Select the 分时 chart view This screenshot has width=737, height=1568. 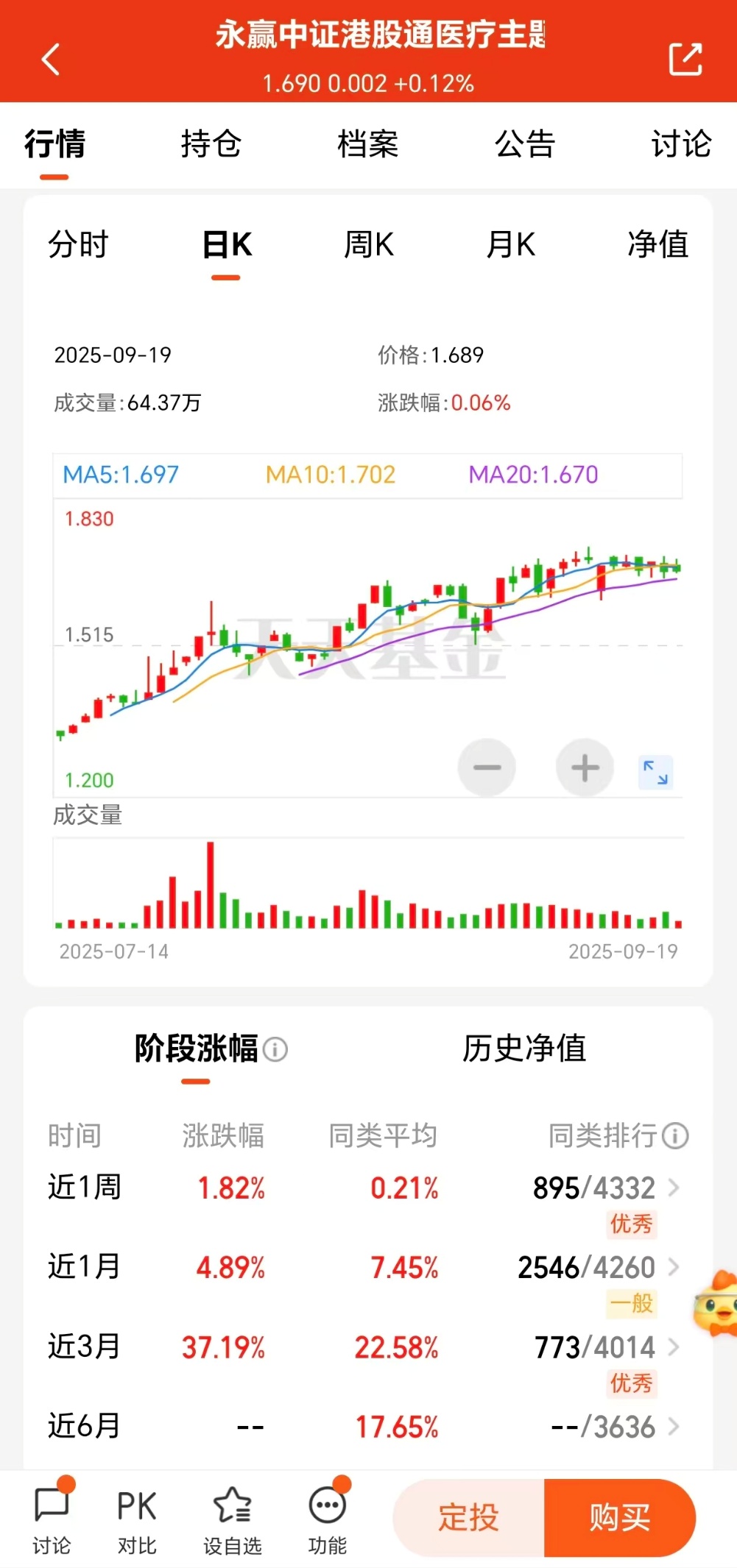pos(78,245)
